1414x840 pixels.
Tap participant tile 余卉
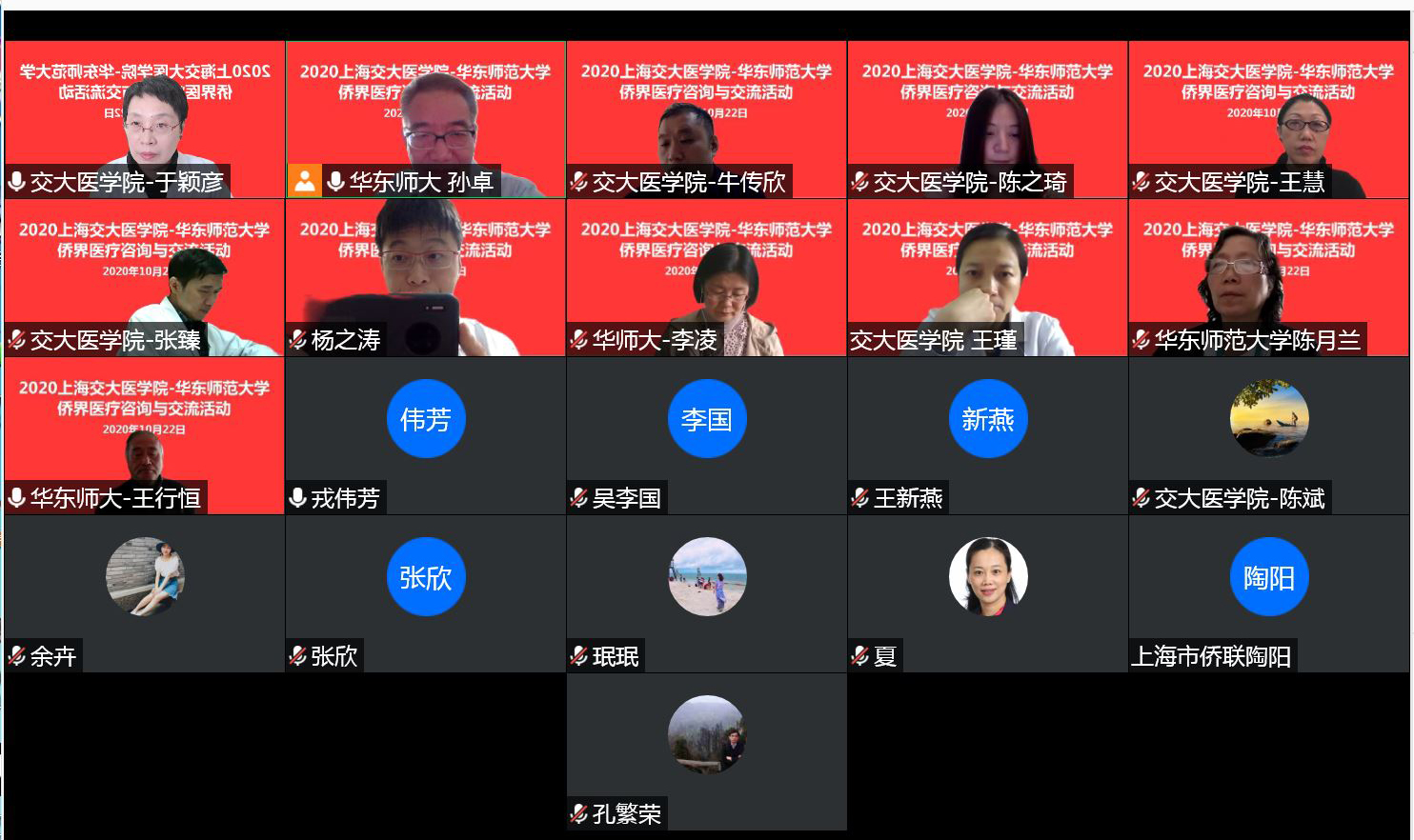pyautogui.click(x=145, y=593)
